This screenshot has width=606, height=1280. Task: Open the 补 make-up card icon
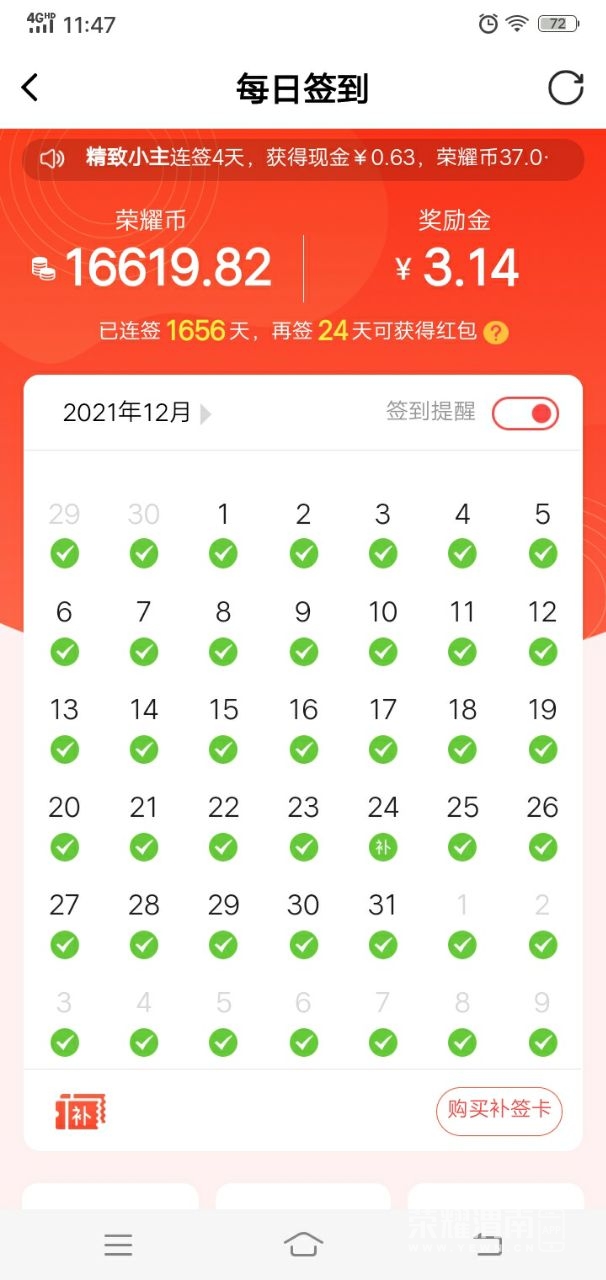80,1112
